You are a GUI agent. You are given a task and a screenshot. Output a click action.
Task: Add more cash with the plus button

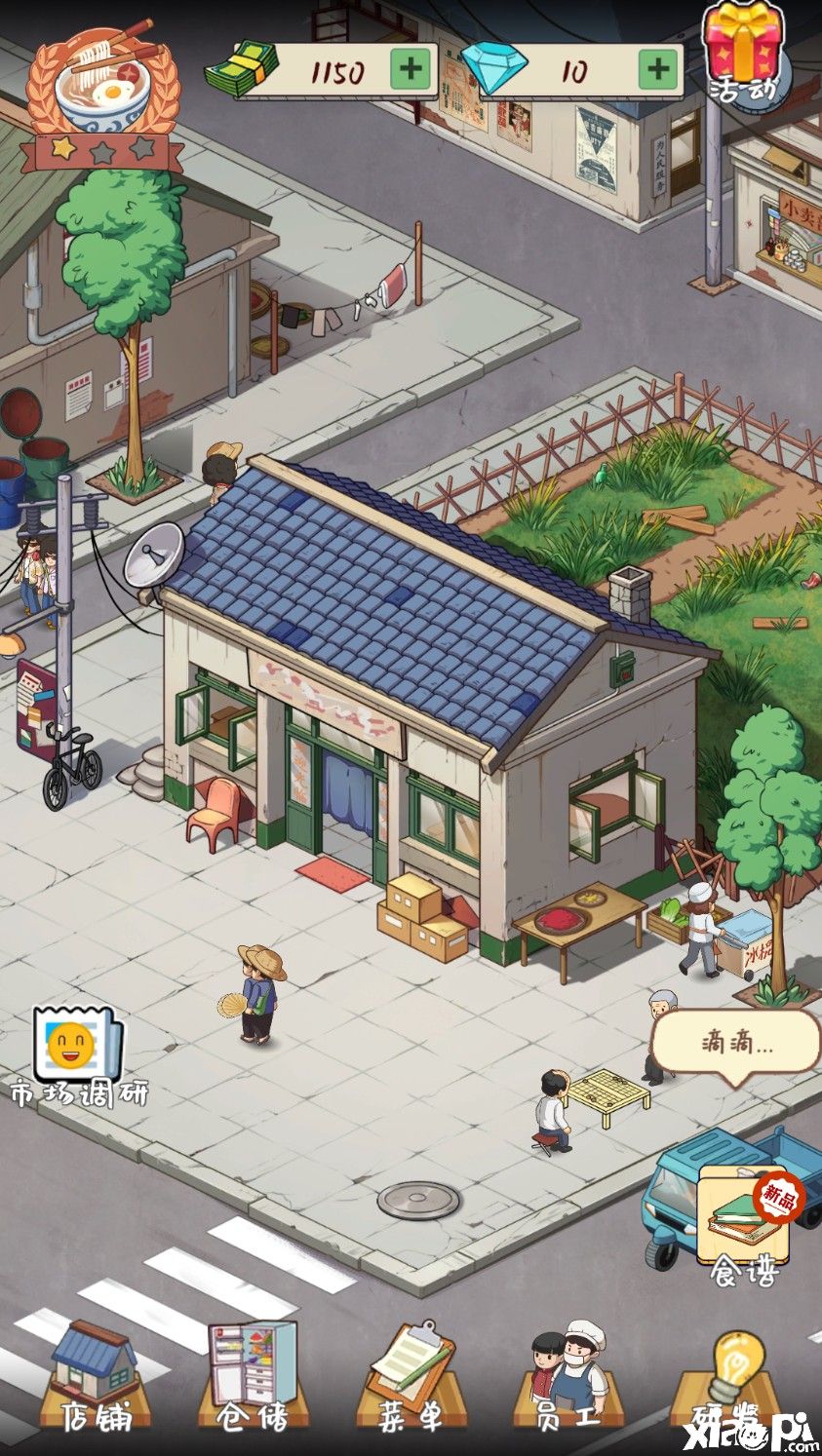pyautogui.click(x=410, y=69)
